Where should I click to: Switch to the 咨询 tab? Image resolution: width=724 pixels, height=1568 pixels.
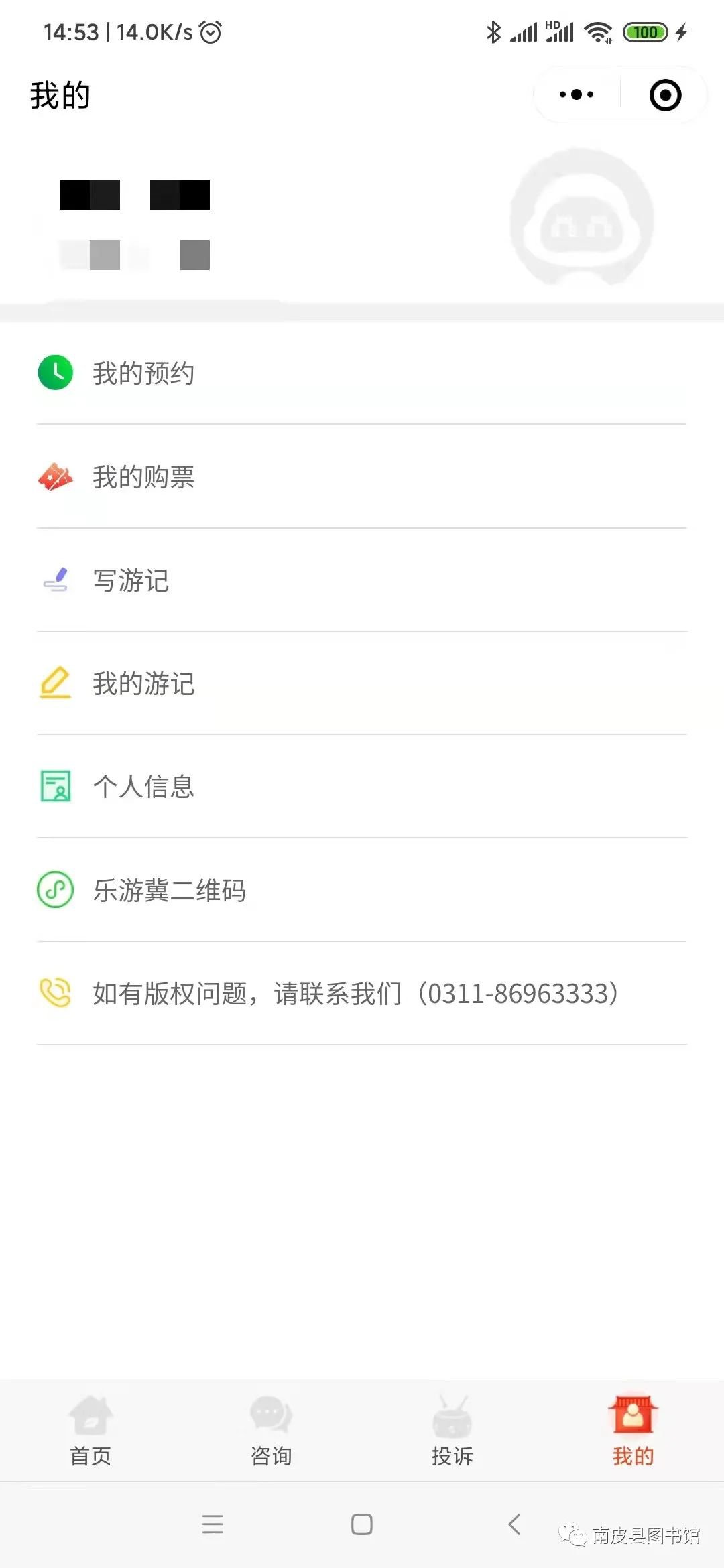point(271,1431)
